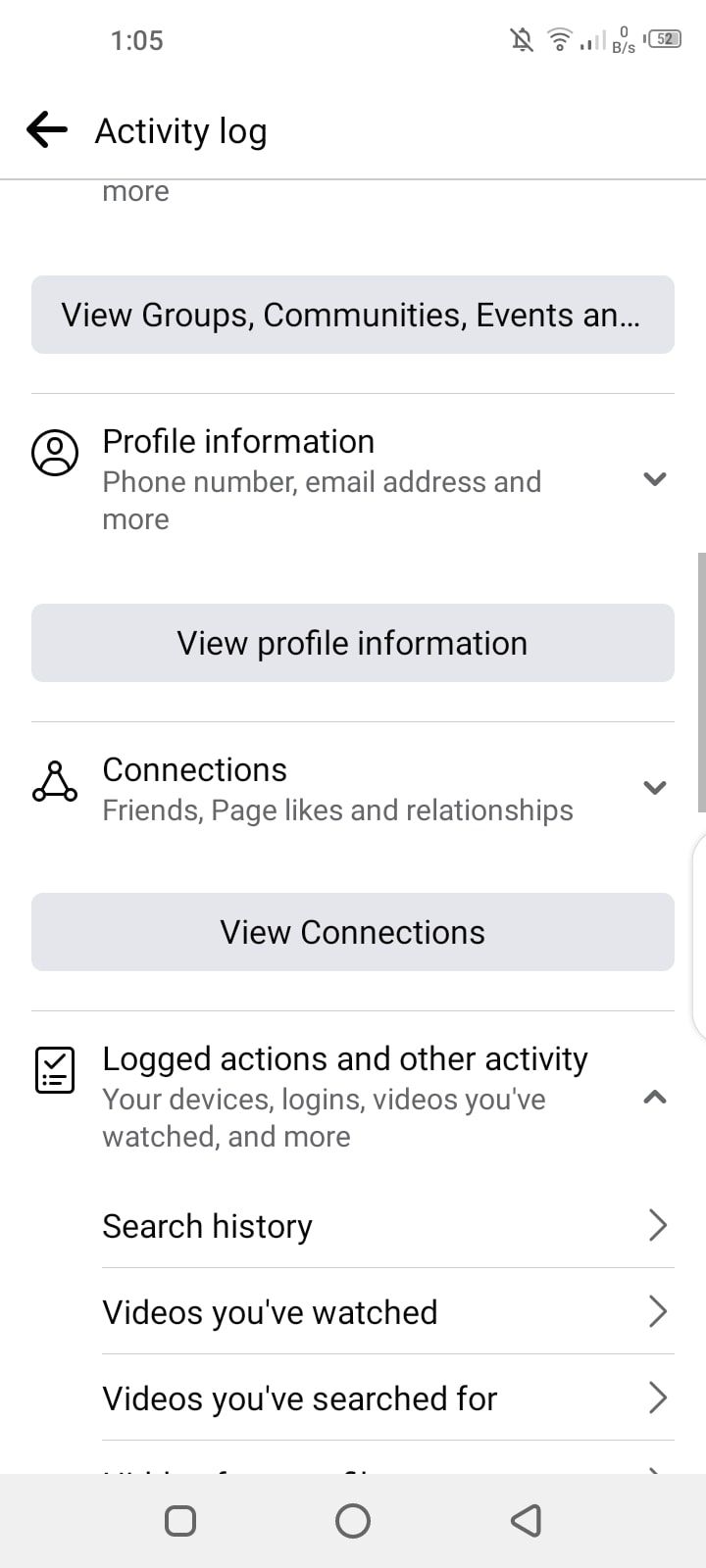Screen dimensions: 706x1568
Task: Tap the View Groups, Communities, Events button
Action: [353, 315]
